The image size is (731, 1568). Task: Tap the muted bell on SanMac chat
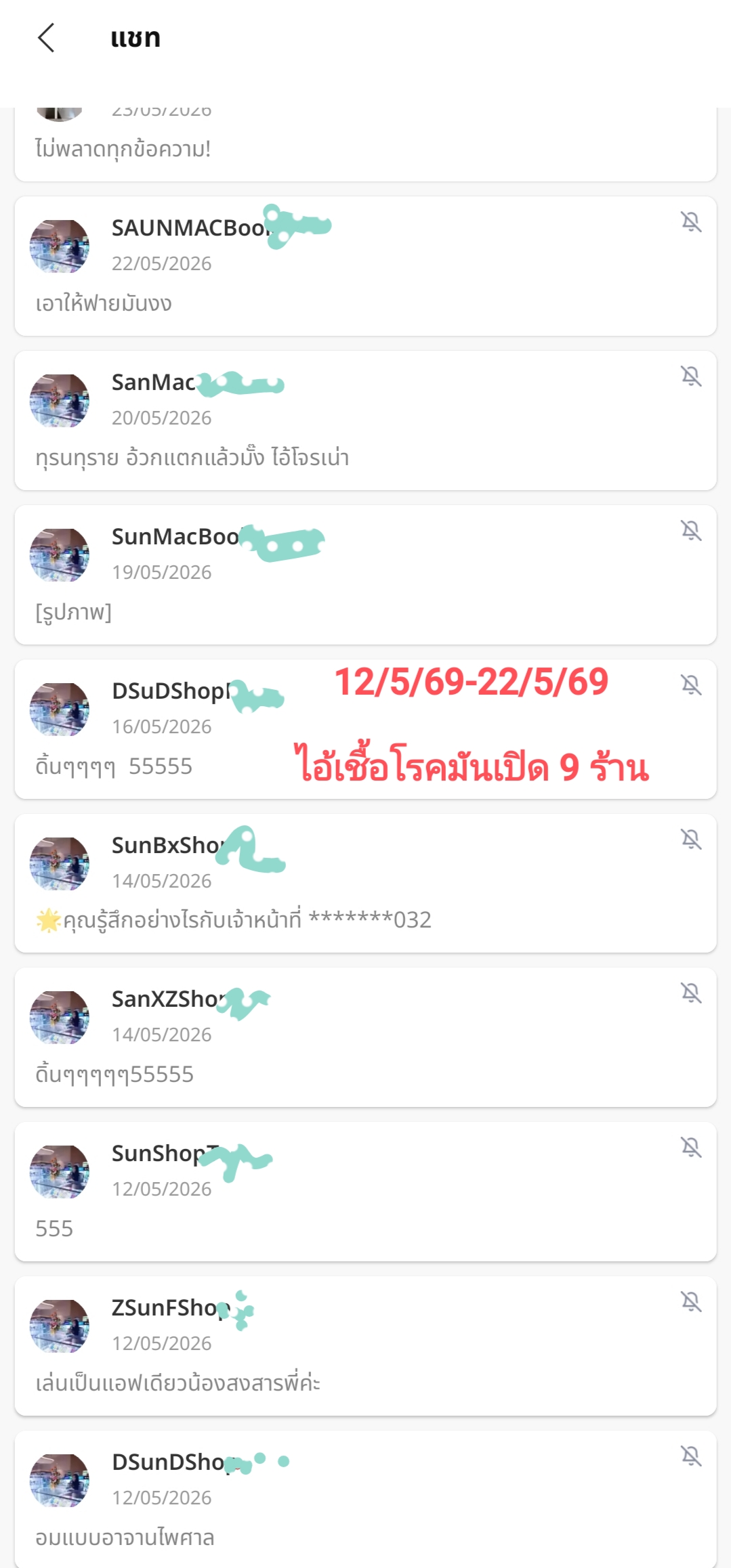[x=691, y=376]
